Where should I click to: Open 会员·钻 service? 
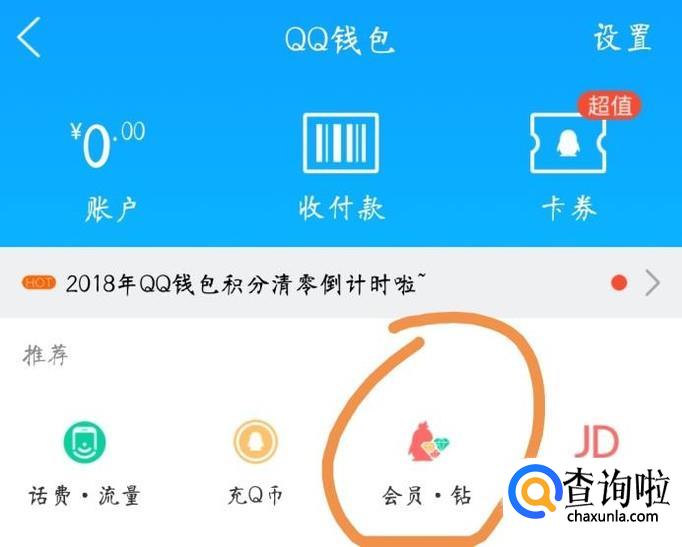[426, 462]
